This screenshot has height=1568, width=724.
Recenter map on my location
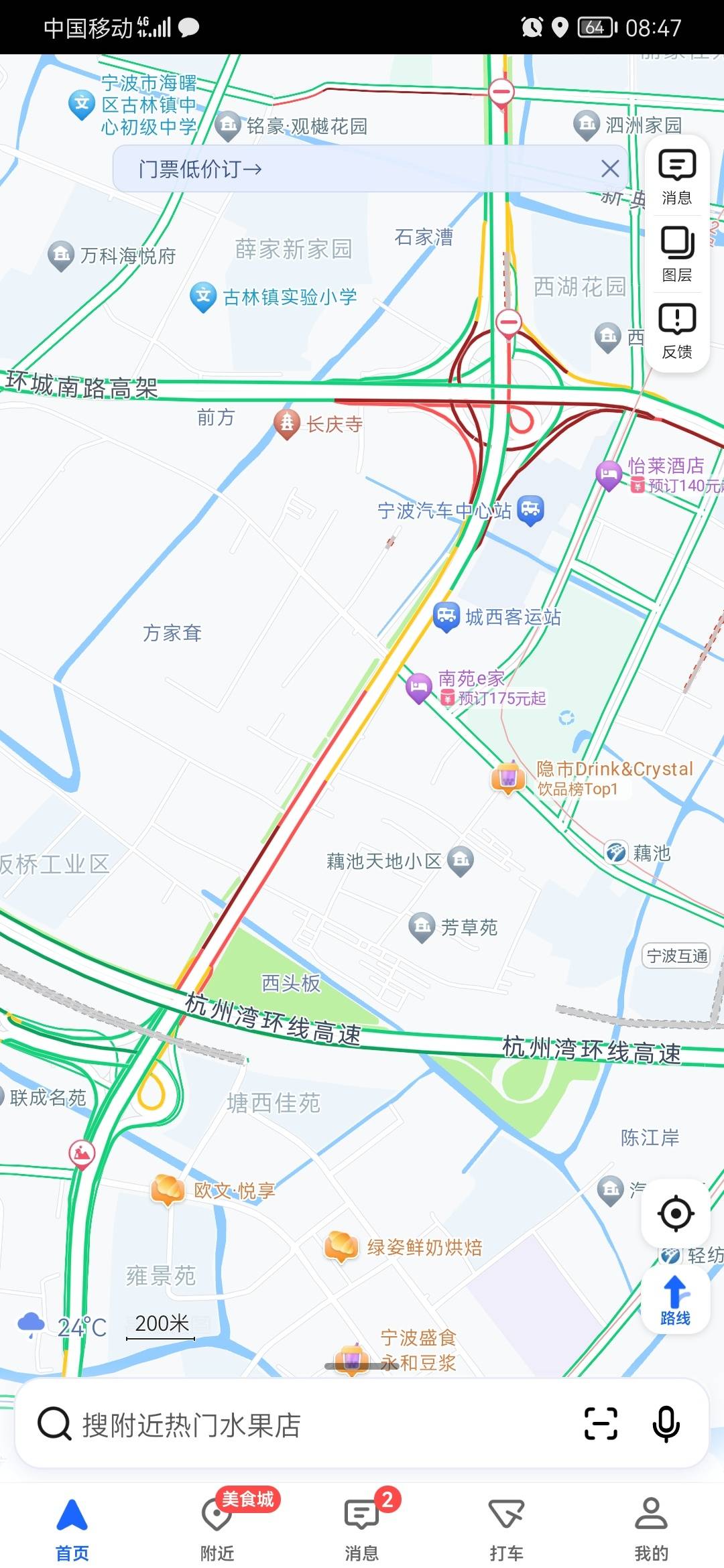(x=675, y=1213)
